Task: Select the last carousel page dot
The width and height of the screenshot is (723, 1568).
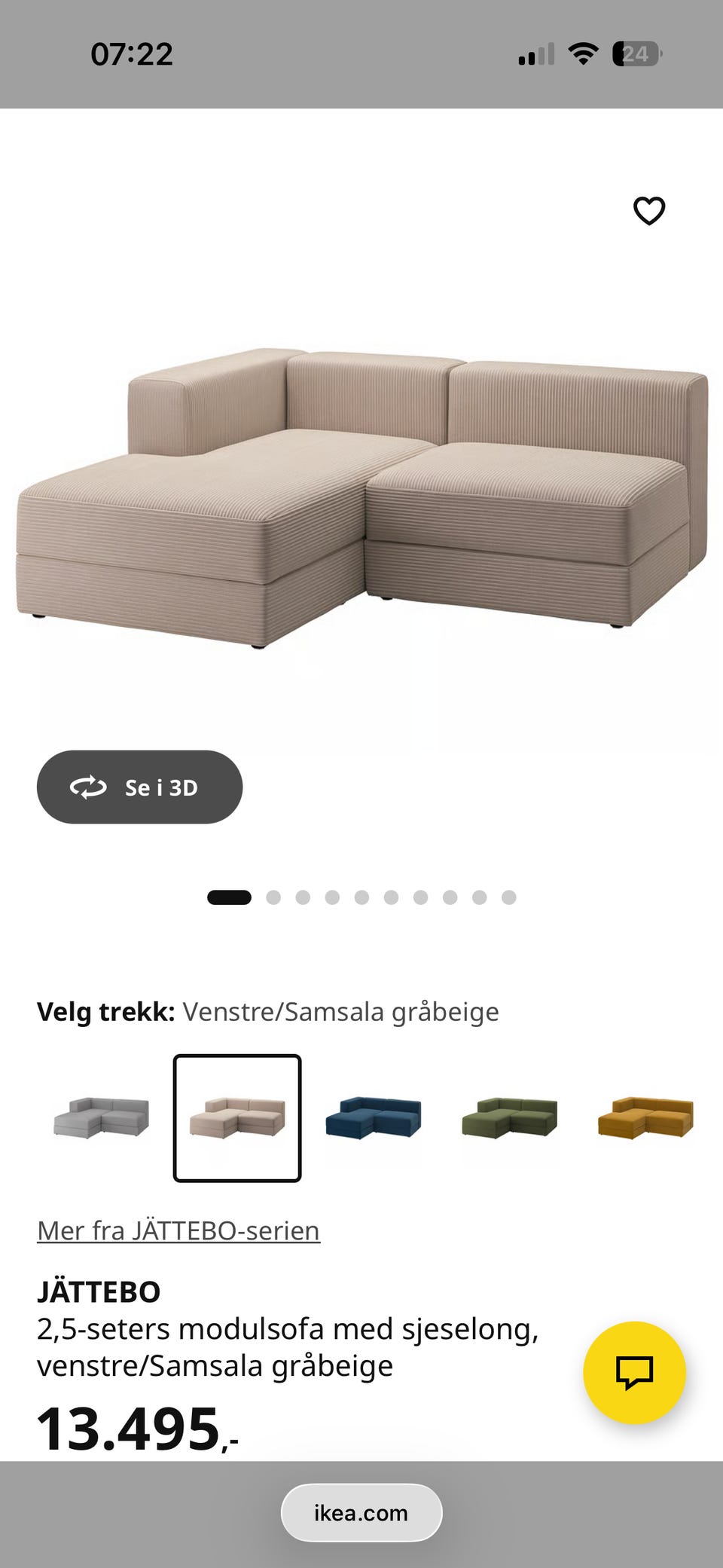Action: pos(509,897)
